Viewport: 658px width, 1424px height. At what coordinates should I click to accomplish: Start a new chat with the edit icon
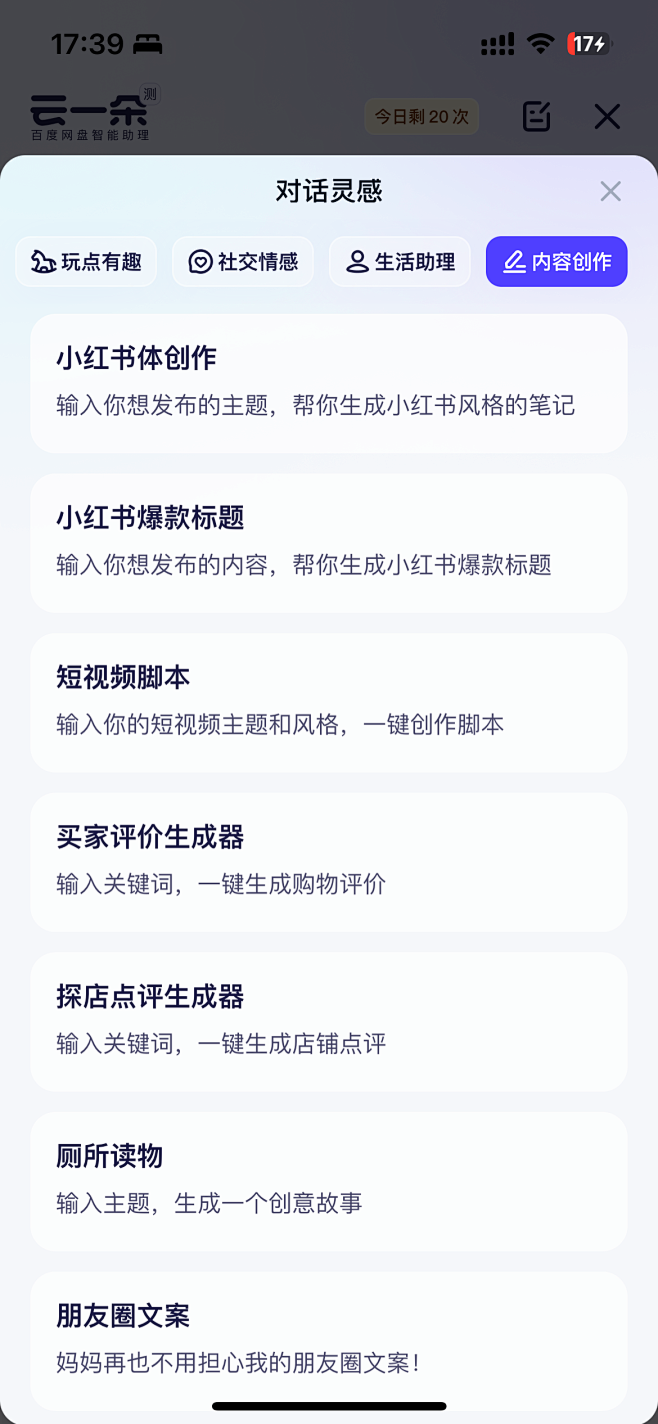click(537, 116)
